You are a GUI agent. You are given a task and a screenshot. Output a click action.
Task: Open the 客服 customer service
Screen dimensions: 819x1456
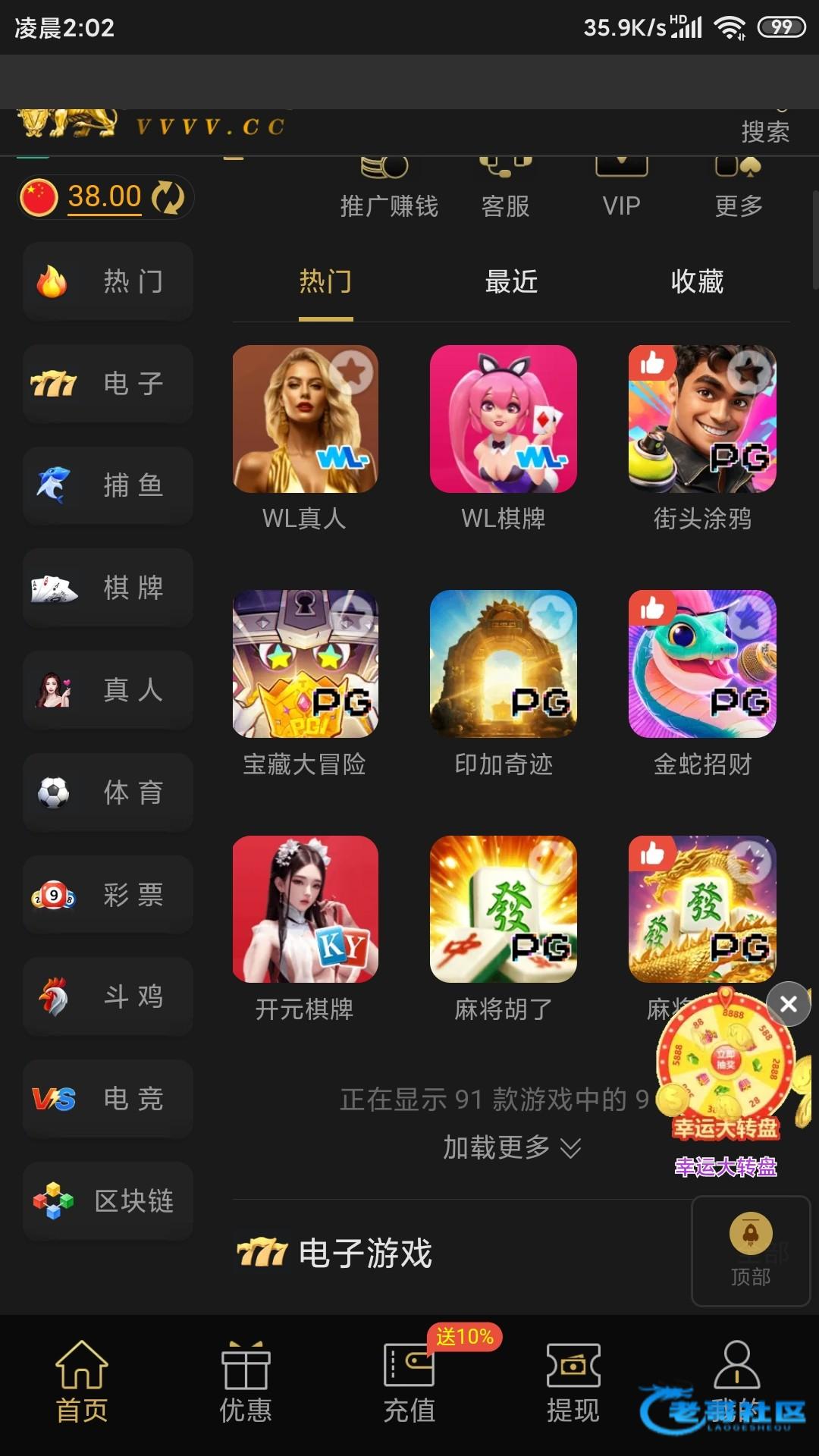(505, 190)
